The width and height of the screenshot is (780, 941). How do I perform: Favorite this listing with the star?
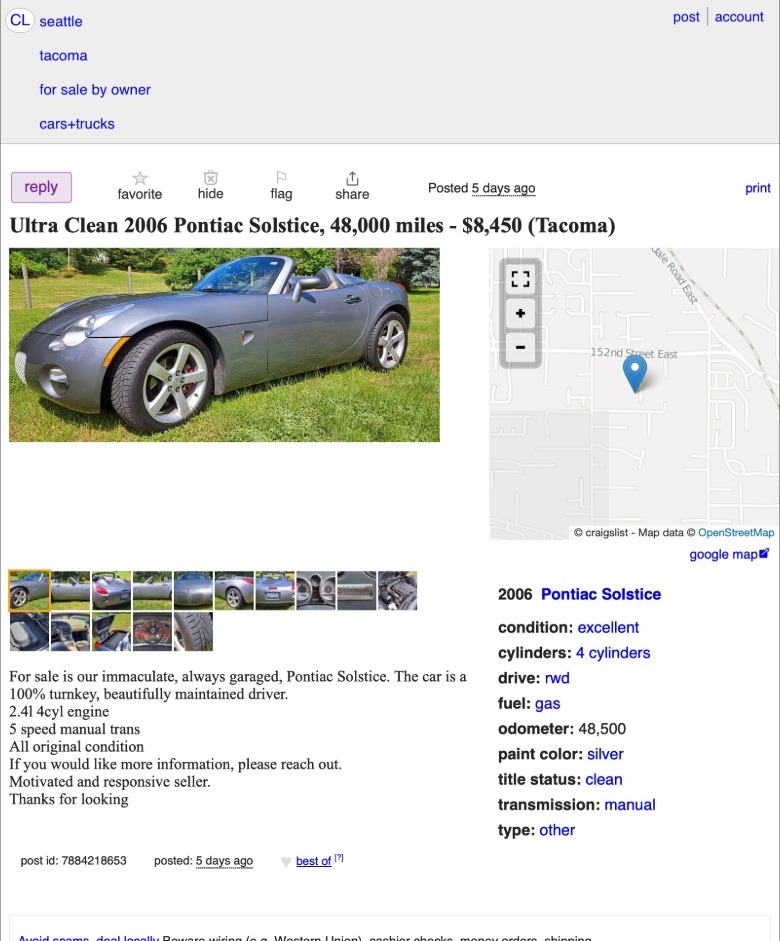pyautogui.click(x=139, y=186)
